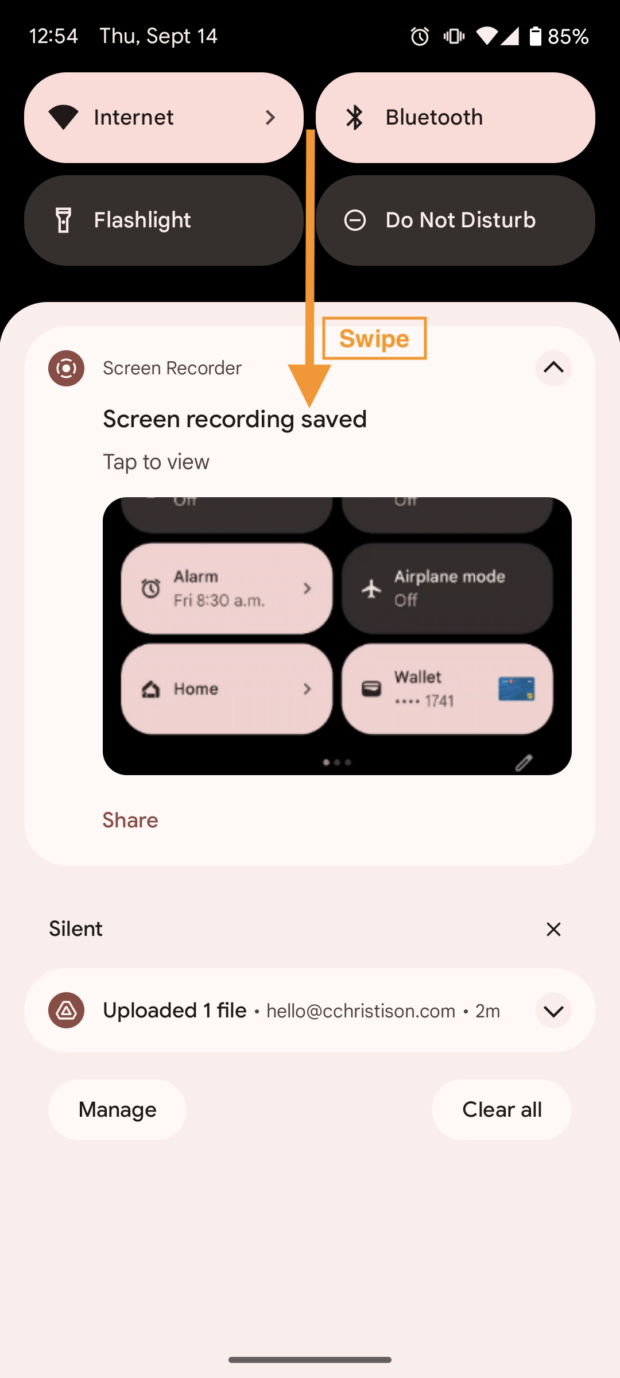The height and width of the screenshot is (1378, 620).
Task: Toggle the Bluetooth tile
Action: pyautogui.click(x=455, y=118)
